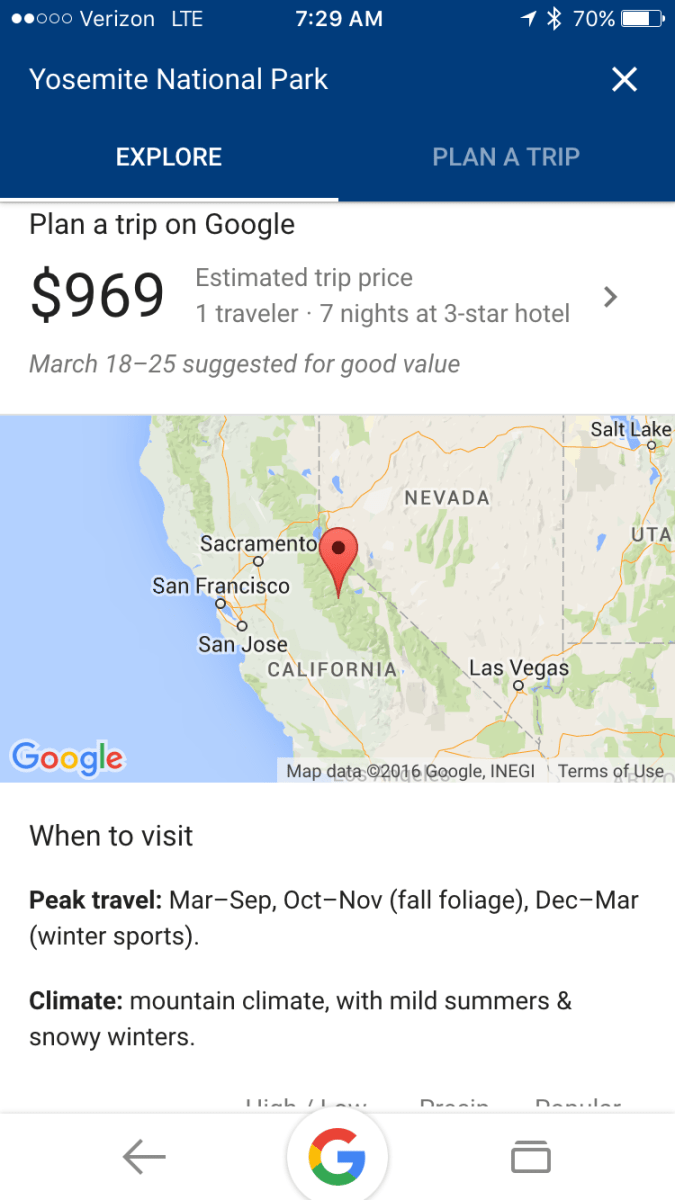
Task: Open the Yosemite map view
Action: click(337, 598)
